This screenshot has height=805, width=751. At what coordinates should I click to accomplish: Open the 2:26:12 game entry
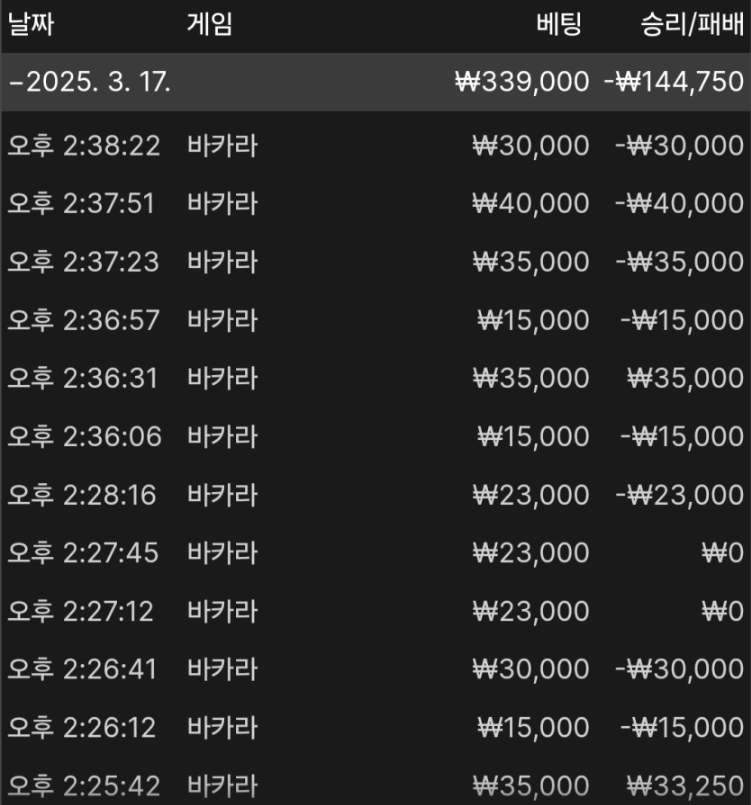tap(375, 727)
